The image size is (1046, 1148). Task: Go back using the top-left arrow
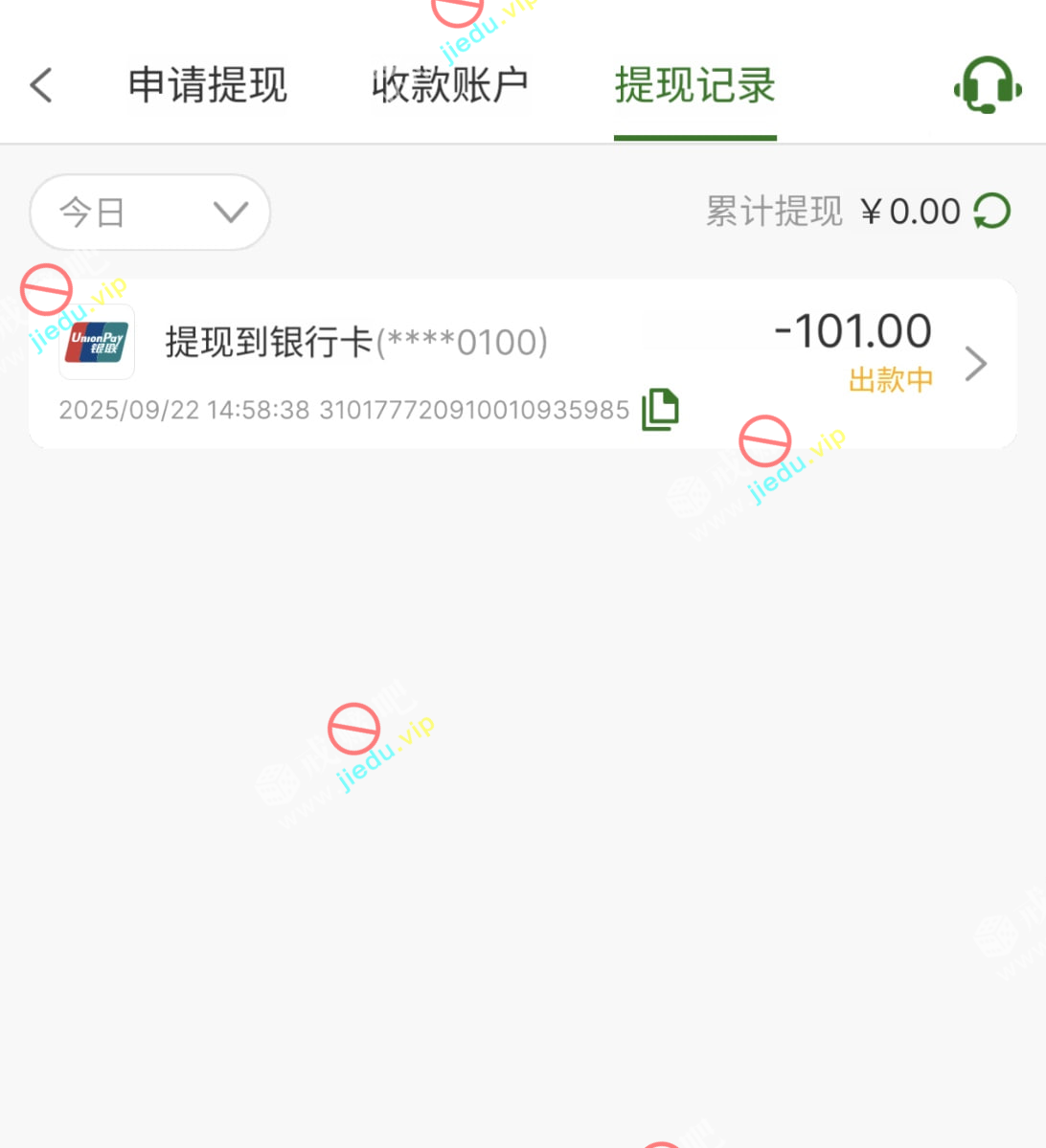[41, 85]
